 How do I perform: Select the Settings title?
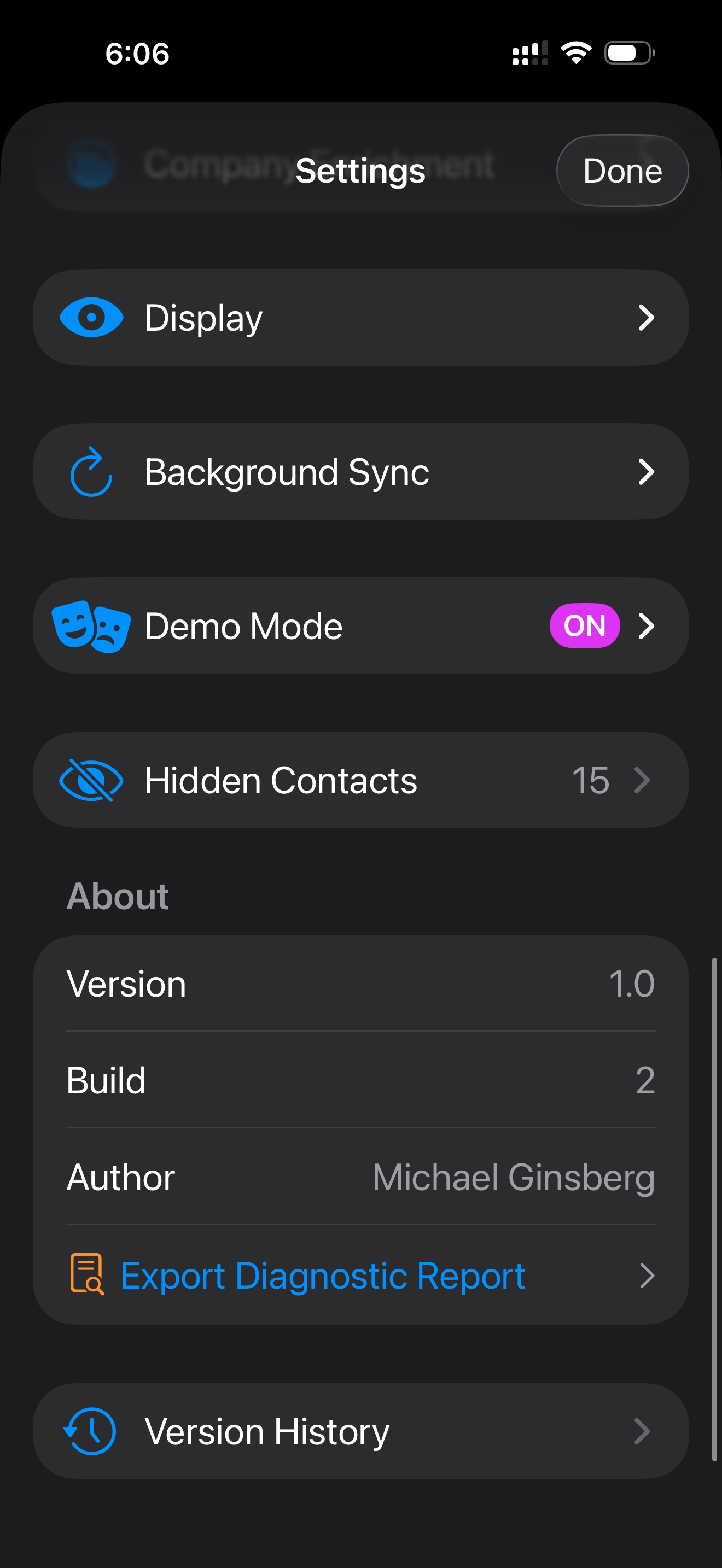coord(361,170)
